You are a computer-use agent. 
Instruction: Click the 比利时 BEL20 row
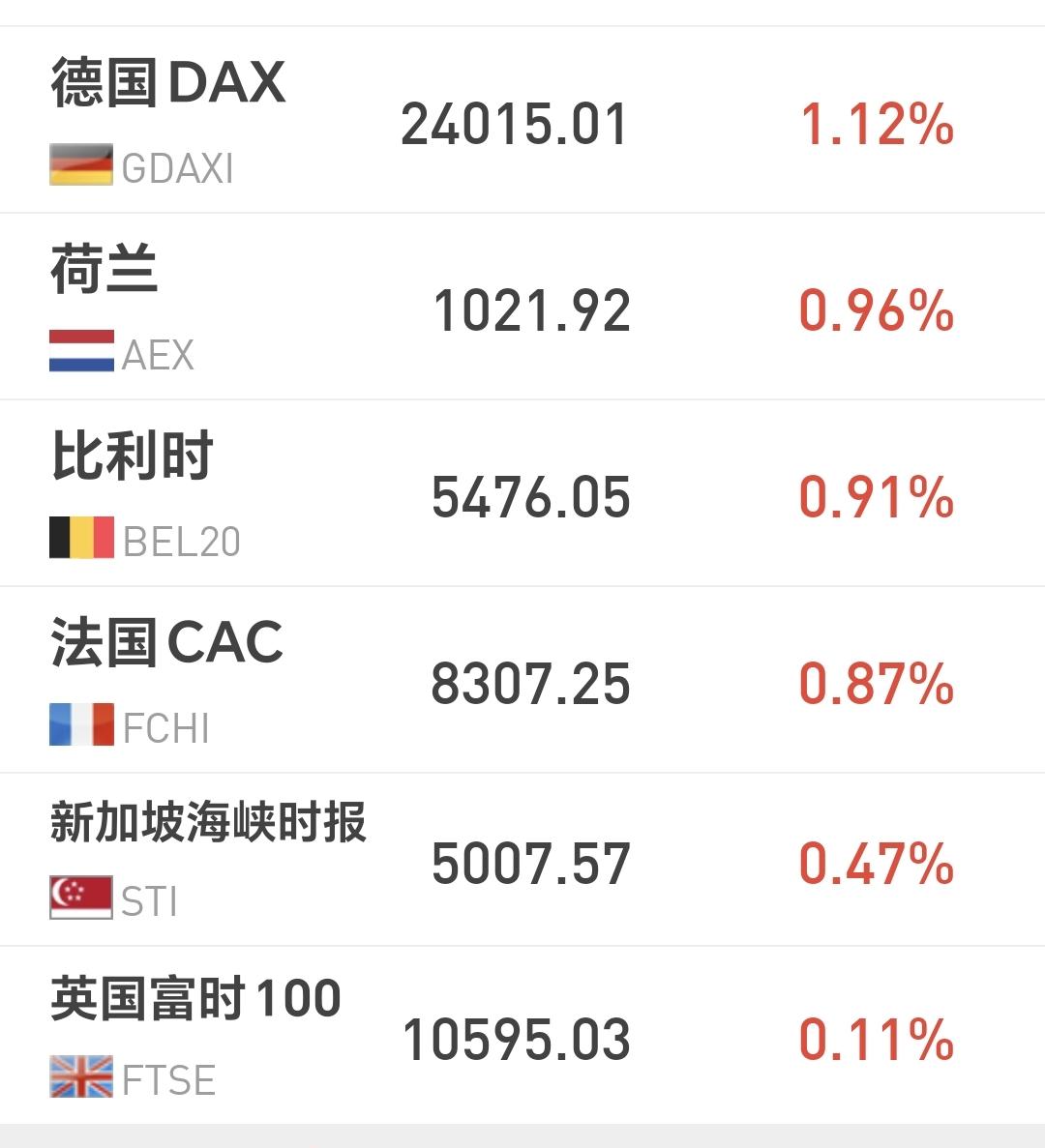click(x=522, y=495)
